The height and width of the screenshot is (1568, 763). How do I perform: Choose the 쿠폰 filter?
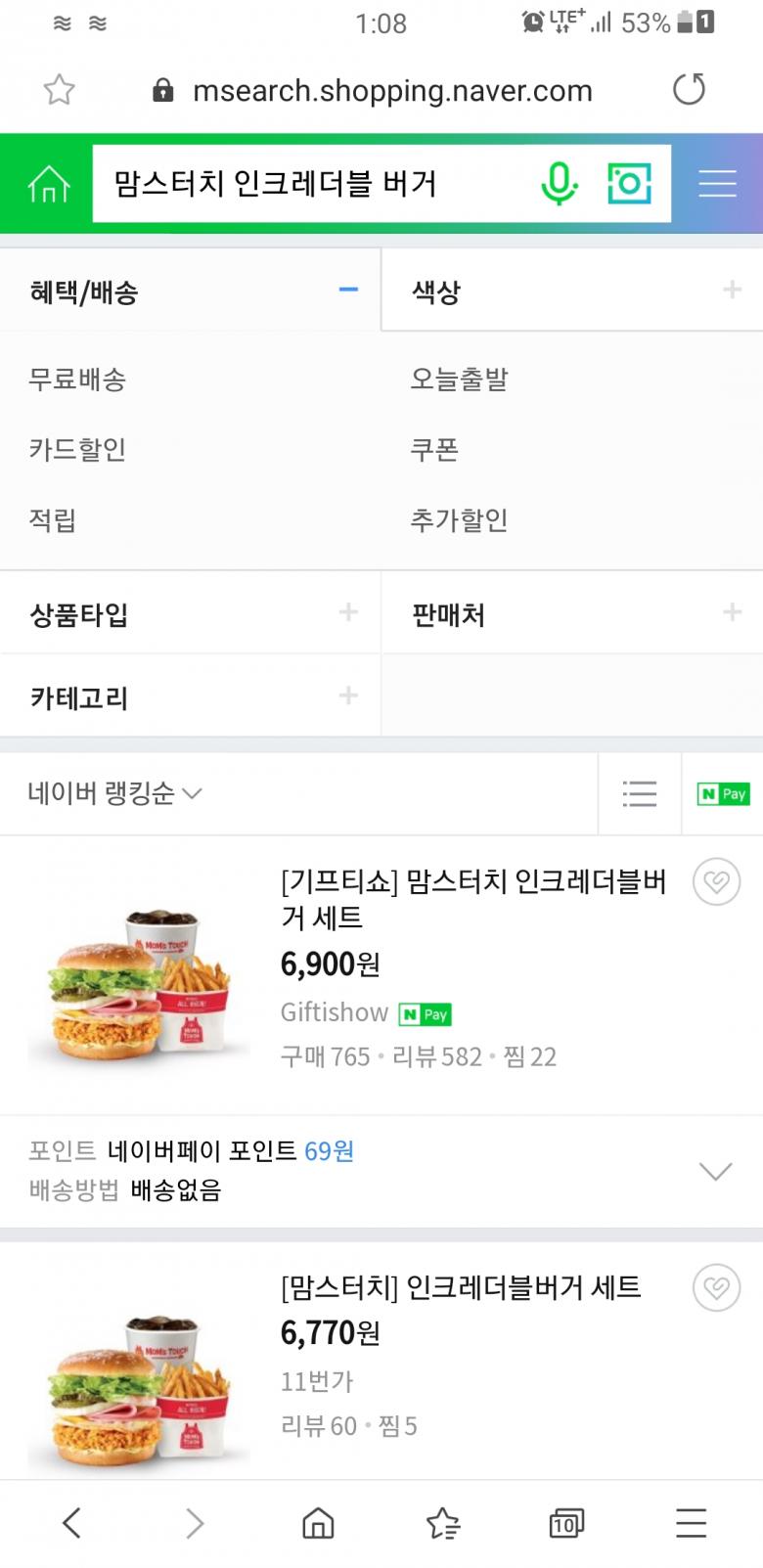(x=434, y=450)
